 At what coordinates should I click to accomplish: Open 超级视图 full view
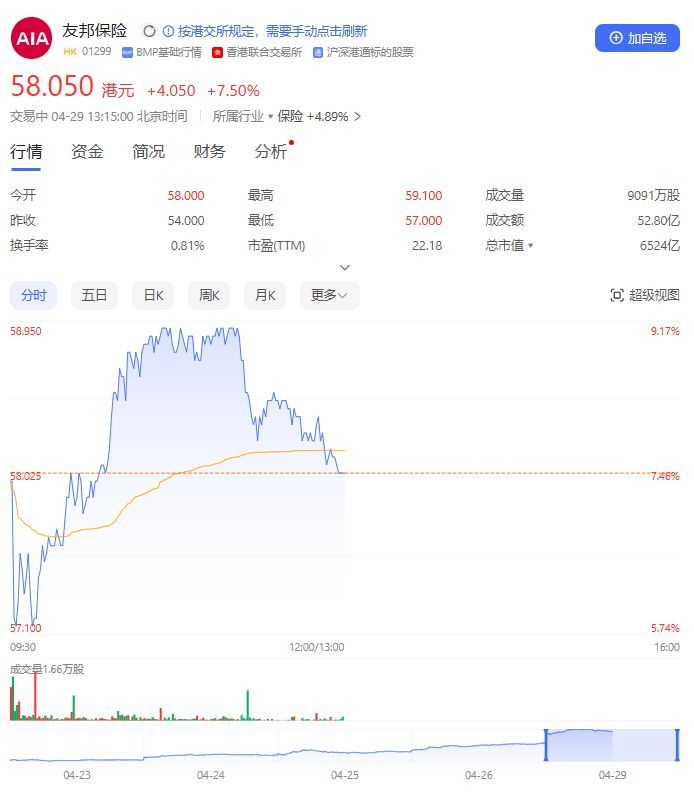pyautogui.click(x=645, y=295)
